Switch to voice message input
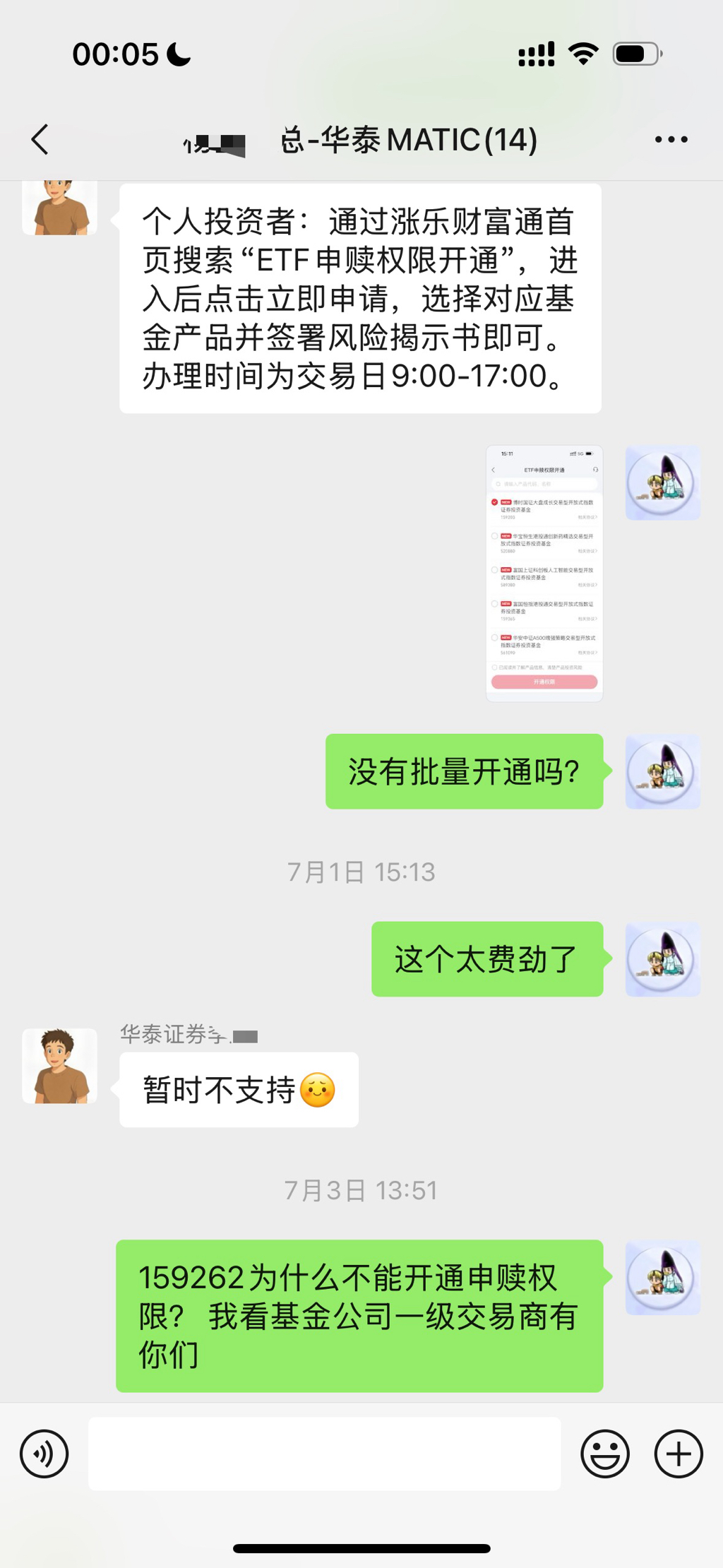Image resolution: width=723 pixels, height=1568 pixels. [x=44, y=1454]
